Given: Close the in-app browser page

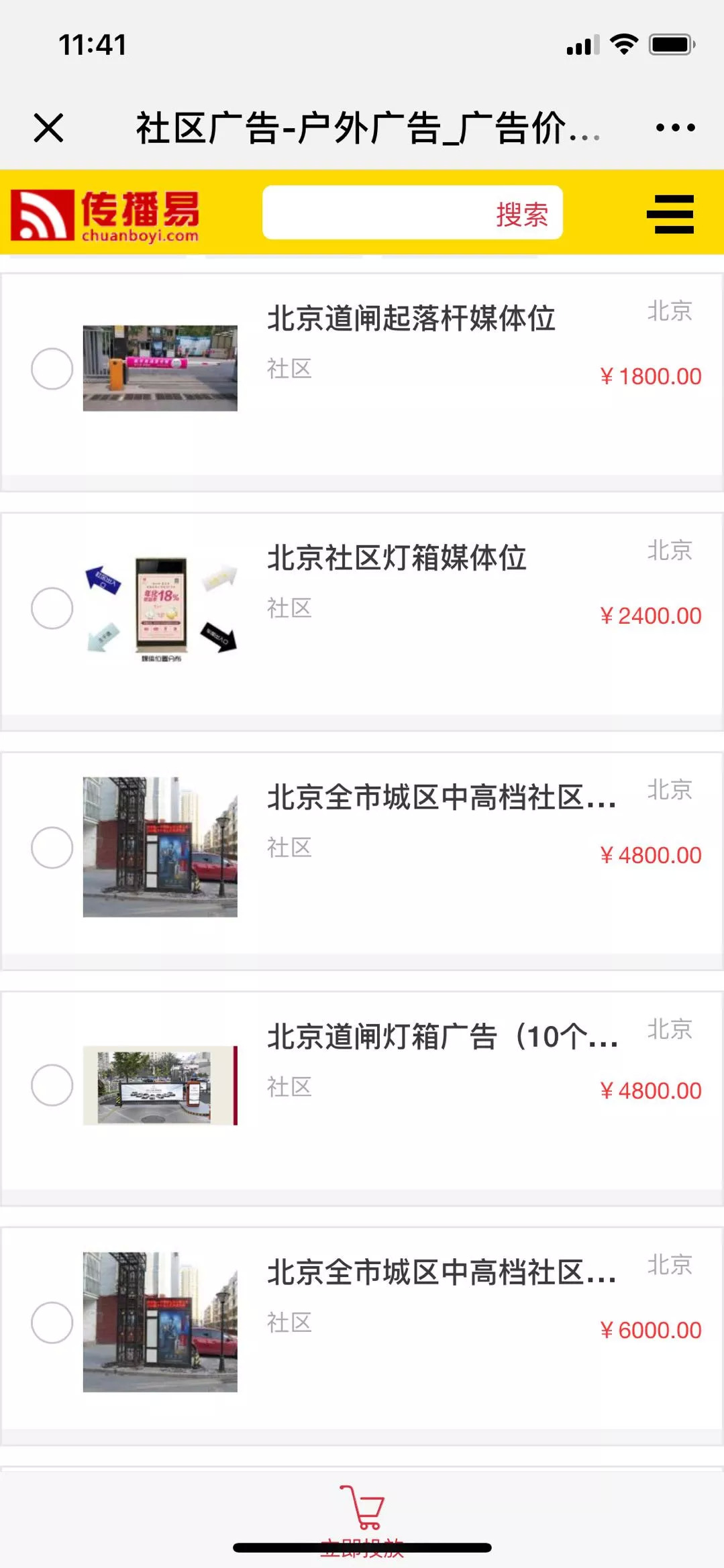Looking at the screenshot, I should (48, 127).
